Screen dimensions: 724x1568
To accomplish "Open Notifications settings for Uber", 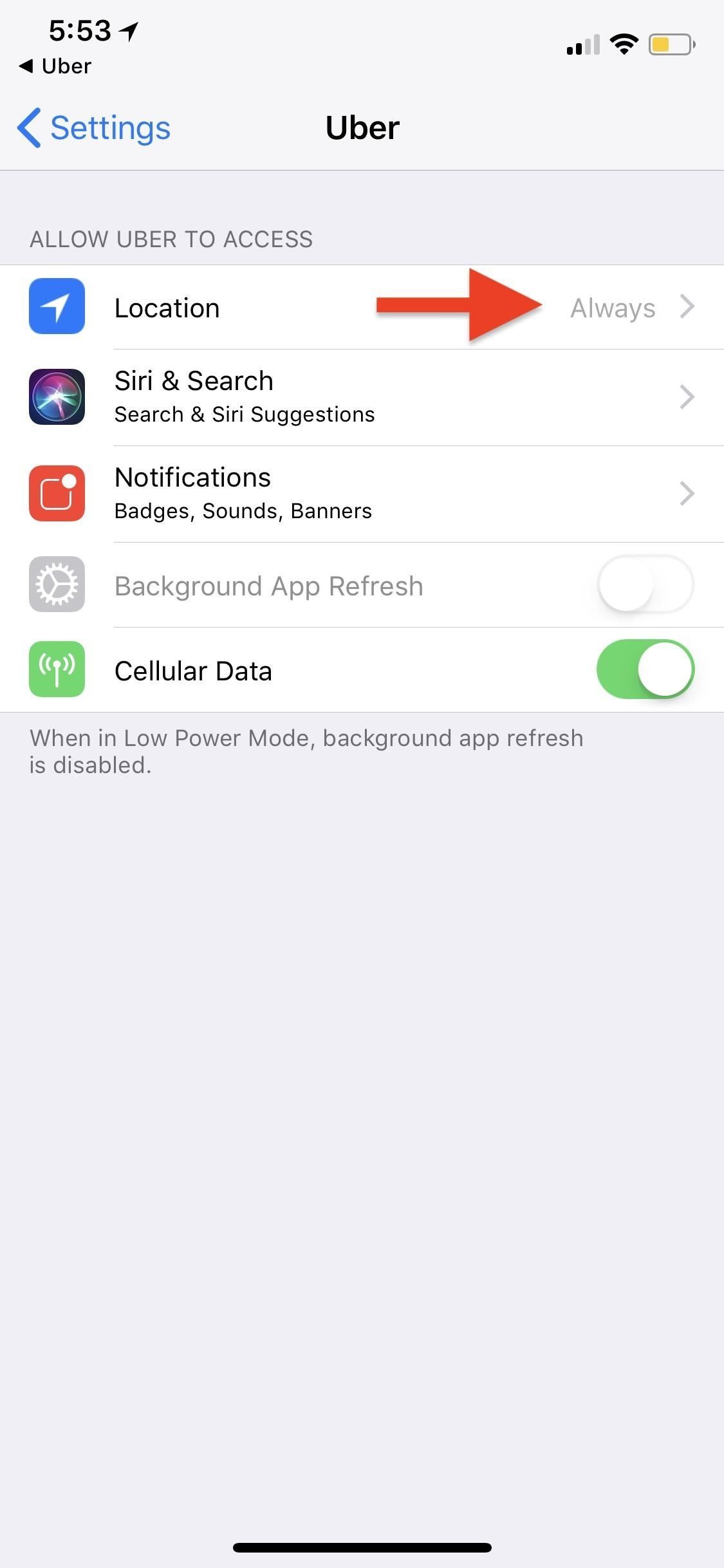I will 362,494.
